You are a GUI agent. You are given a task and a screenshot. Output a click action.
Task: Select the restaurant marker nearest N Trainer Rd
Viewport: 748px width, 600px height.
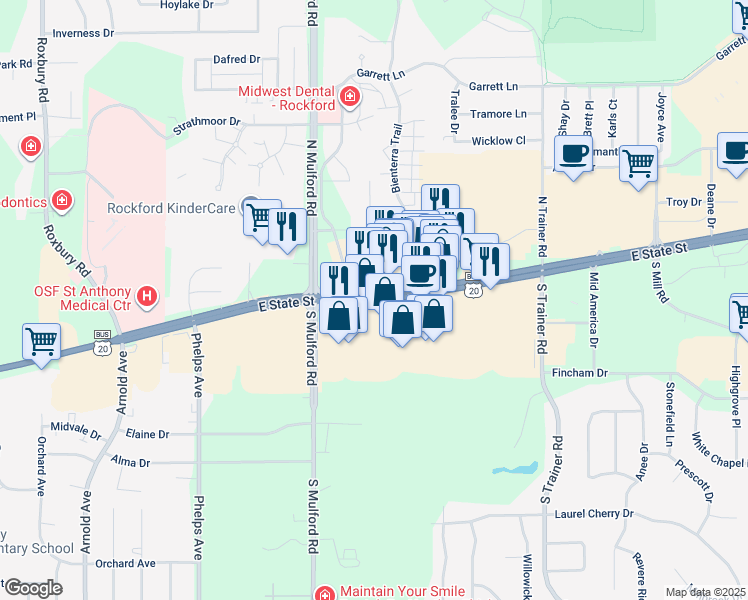[489, 259]
